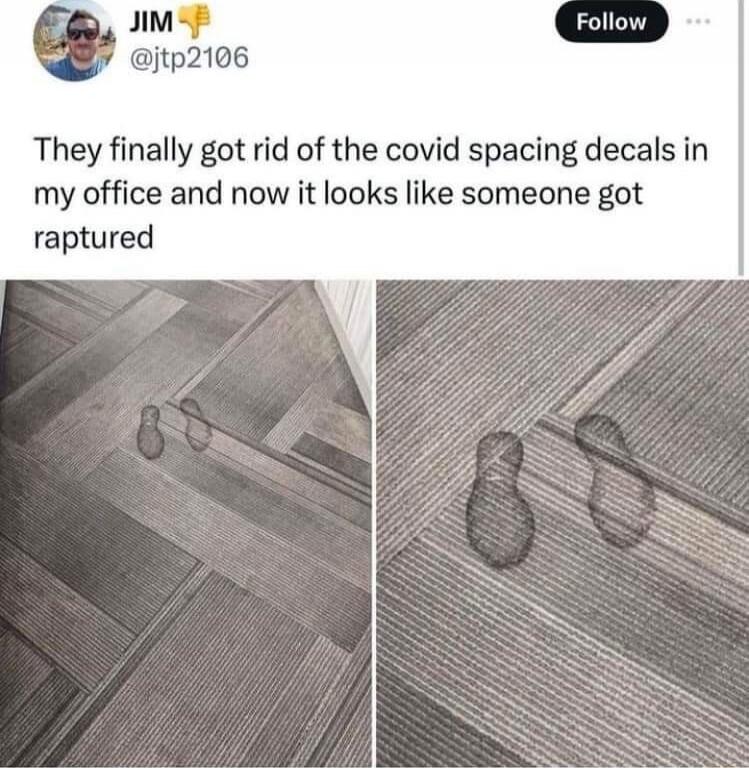
Task: Open the left carpet photo
Action: [x=186, y=523]
